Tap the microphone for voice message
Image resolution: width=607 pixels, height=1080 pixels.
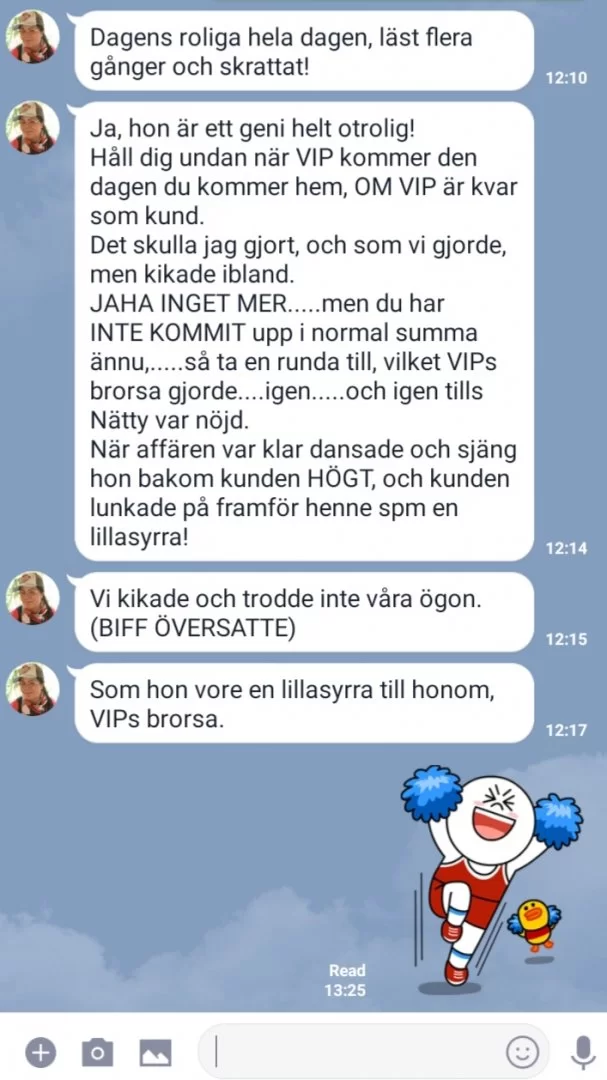(582, 1052)
